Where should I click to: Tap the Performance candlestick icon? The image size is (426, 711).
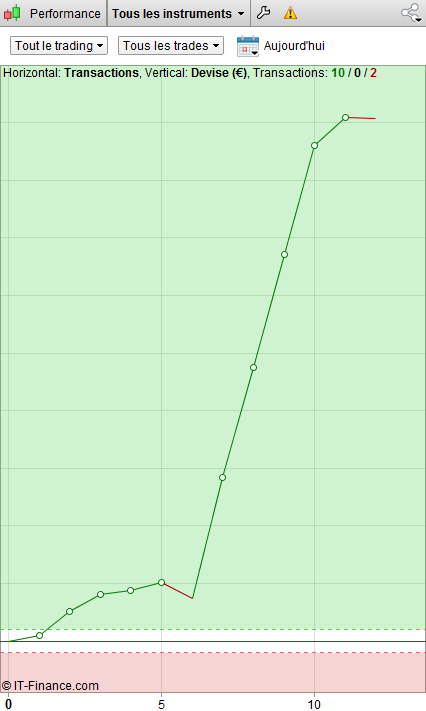(x=13, y=13)
